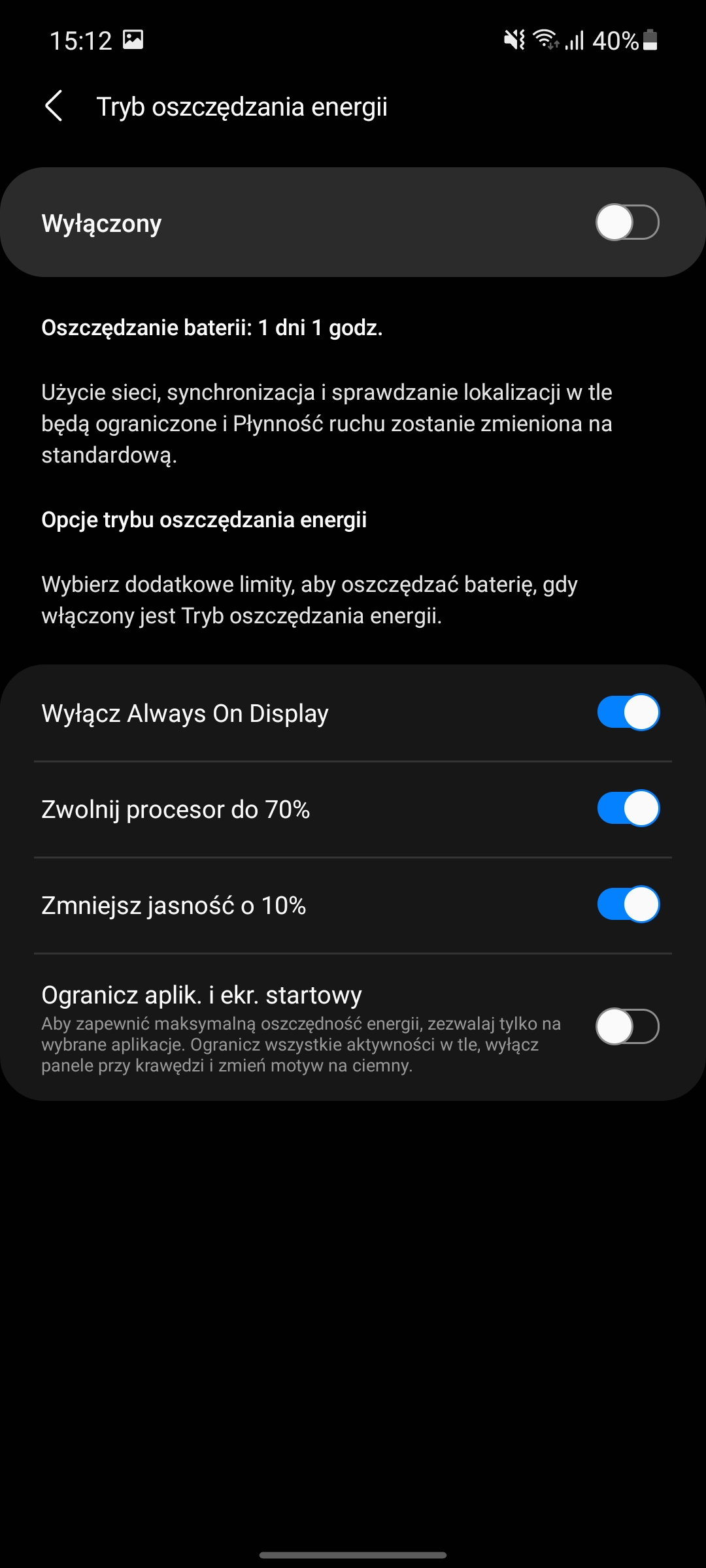
Task: Enable Ogranicz aplik. i ekr. startowy
Action: (x=627, y=1026)
